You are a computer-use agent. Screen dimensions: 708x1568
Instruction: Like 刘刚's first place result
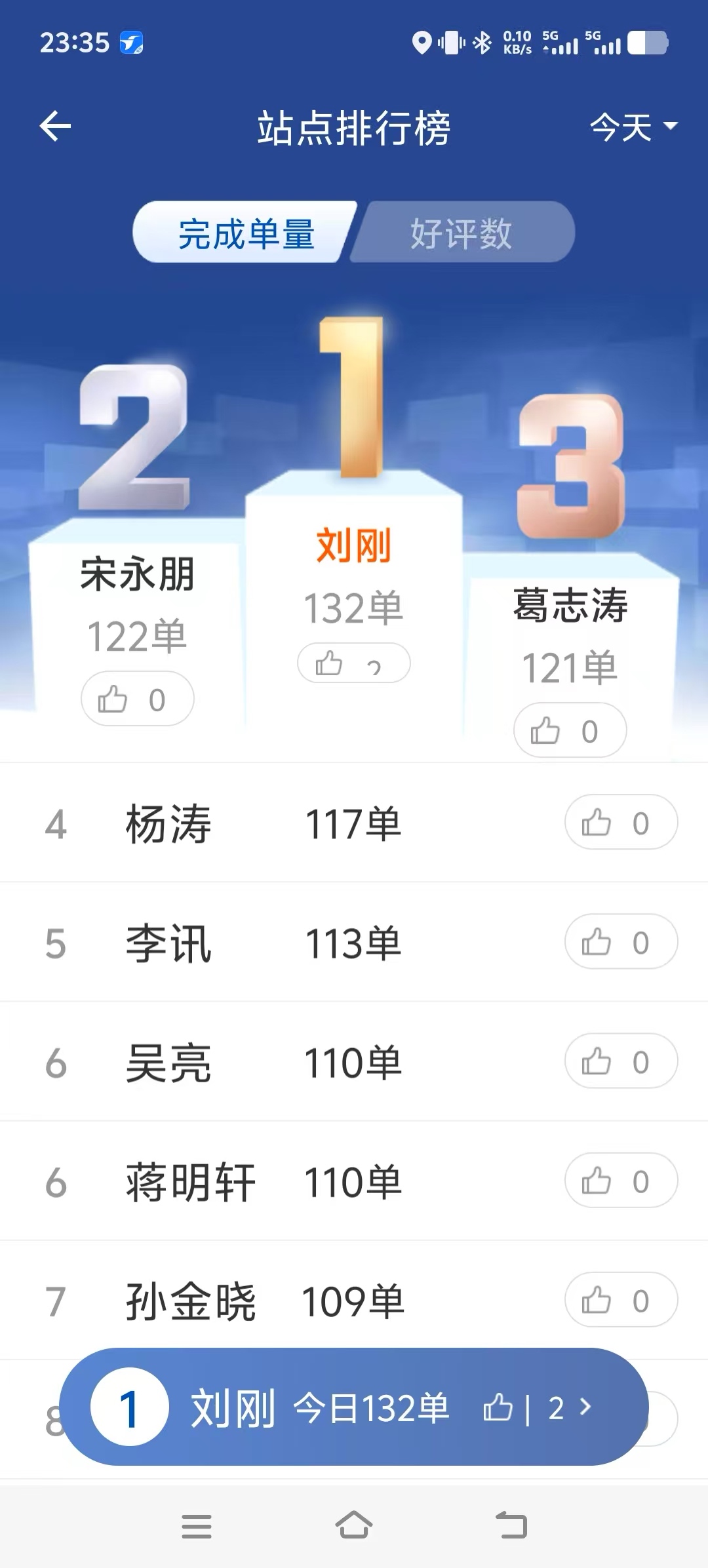pyautogui.click(x=353, y=663)
